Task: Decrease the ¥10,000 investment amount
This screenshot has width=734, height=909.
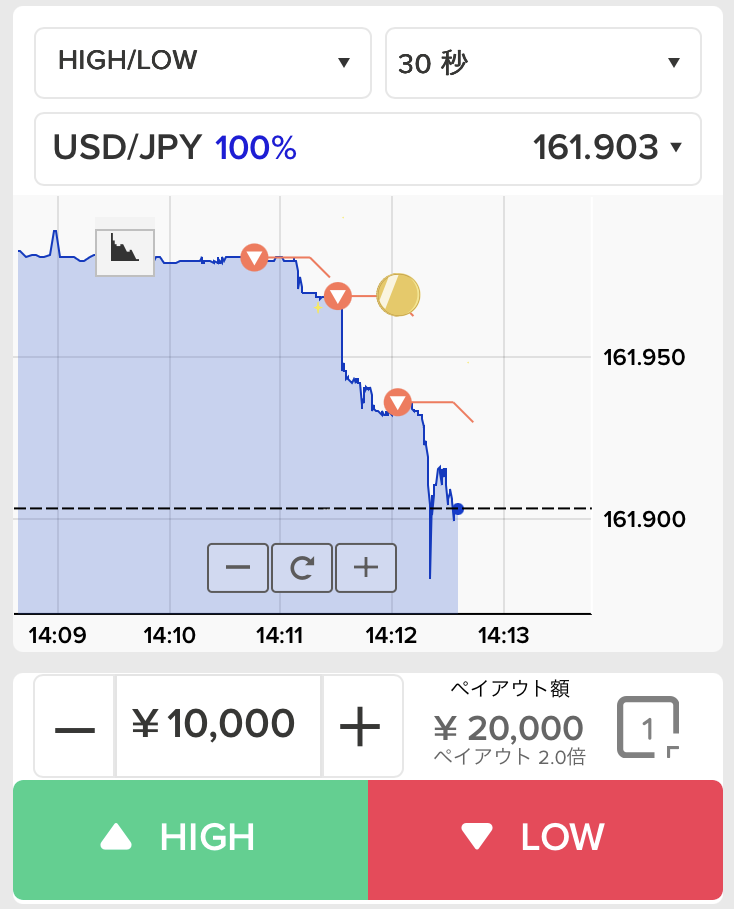Action: (75, 726)
